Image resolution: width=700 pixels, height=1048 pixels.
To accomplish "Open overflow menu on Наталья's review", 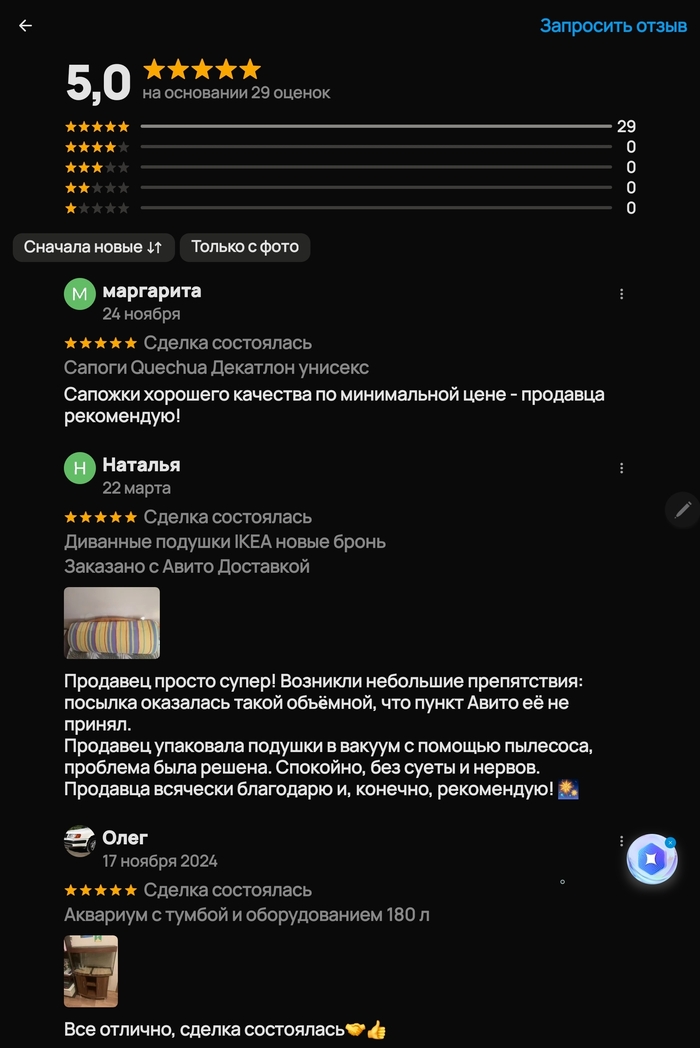I will point(621,468).
